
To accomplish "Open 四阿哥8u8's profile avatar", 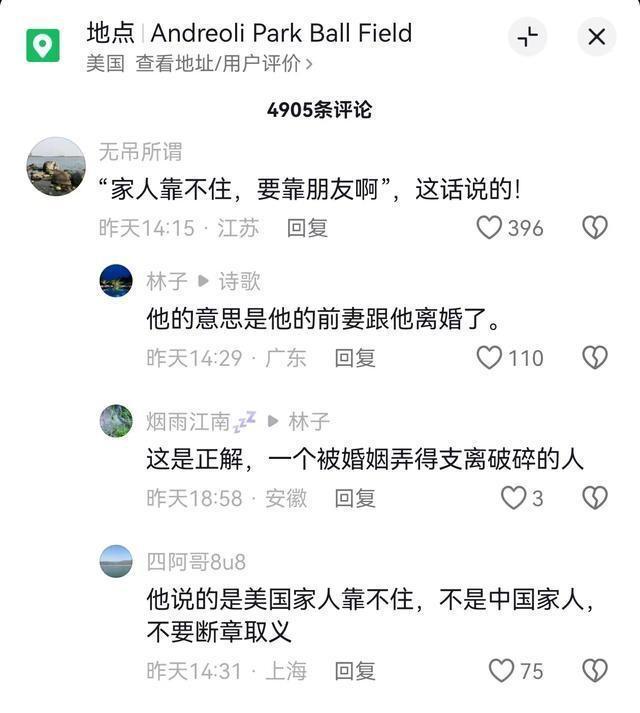I will point(116,561).
